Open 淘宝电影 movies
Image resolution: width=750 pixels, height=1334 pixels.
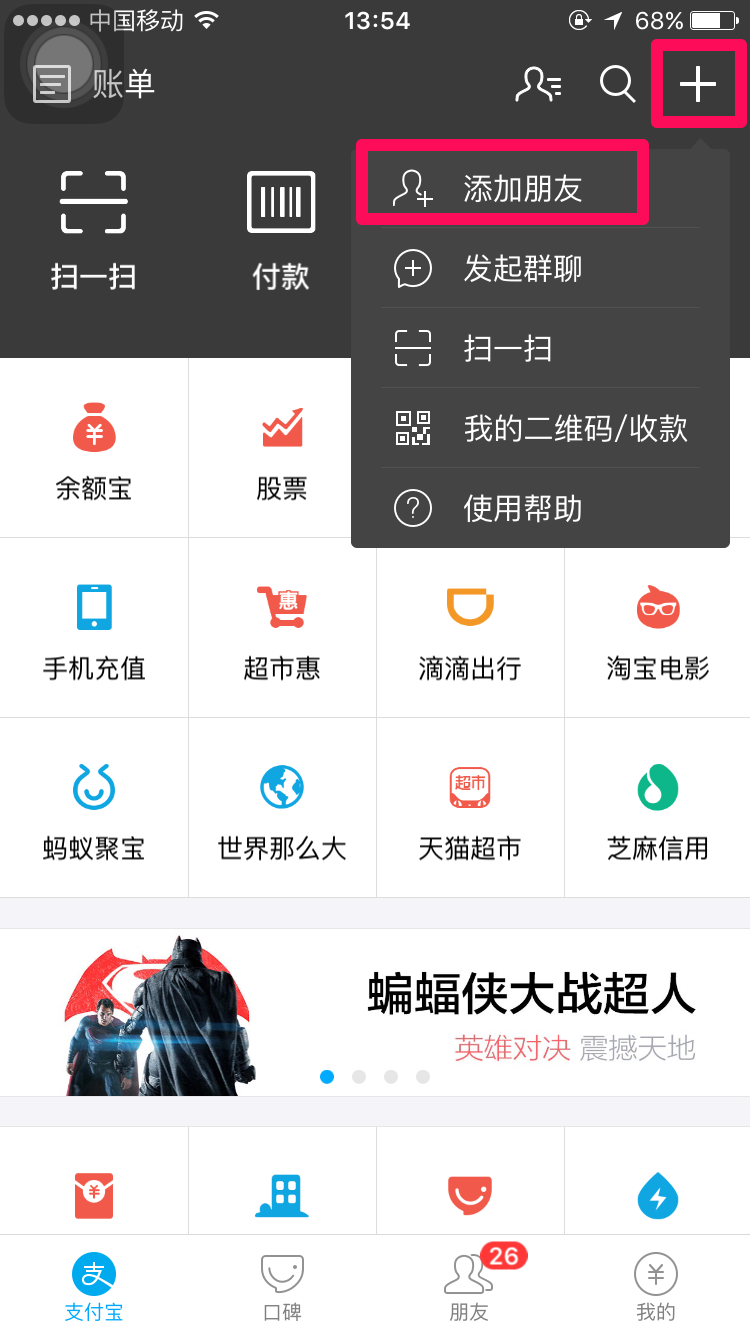(x=658, y=627)
